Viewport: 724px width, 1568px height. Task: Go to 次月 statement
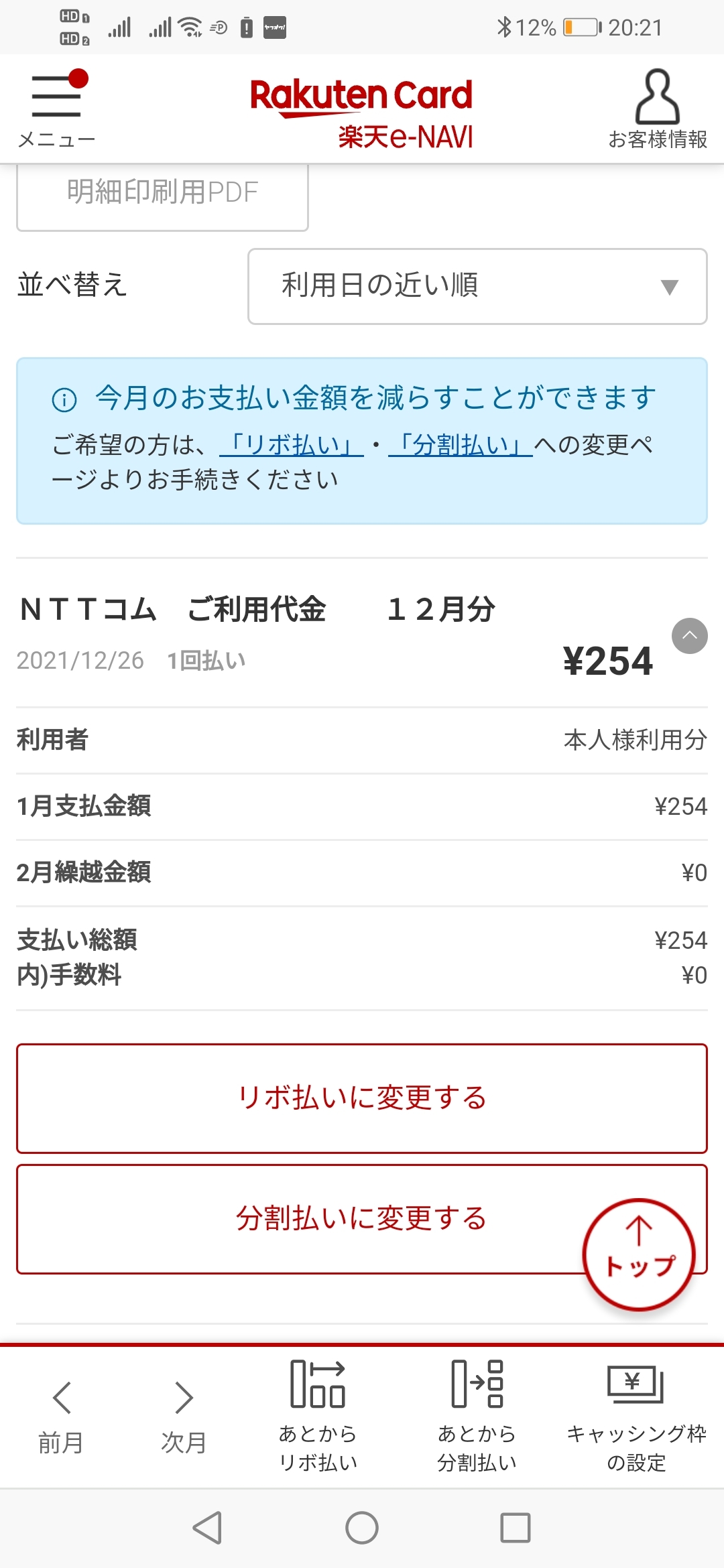[x=183, y=1415]
